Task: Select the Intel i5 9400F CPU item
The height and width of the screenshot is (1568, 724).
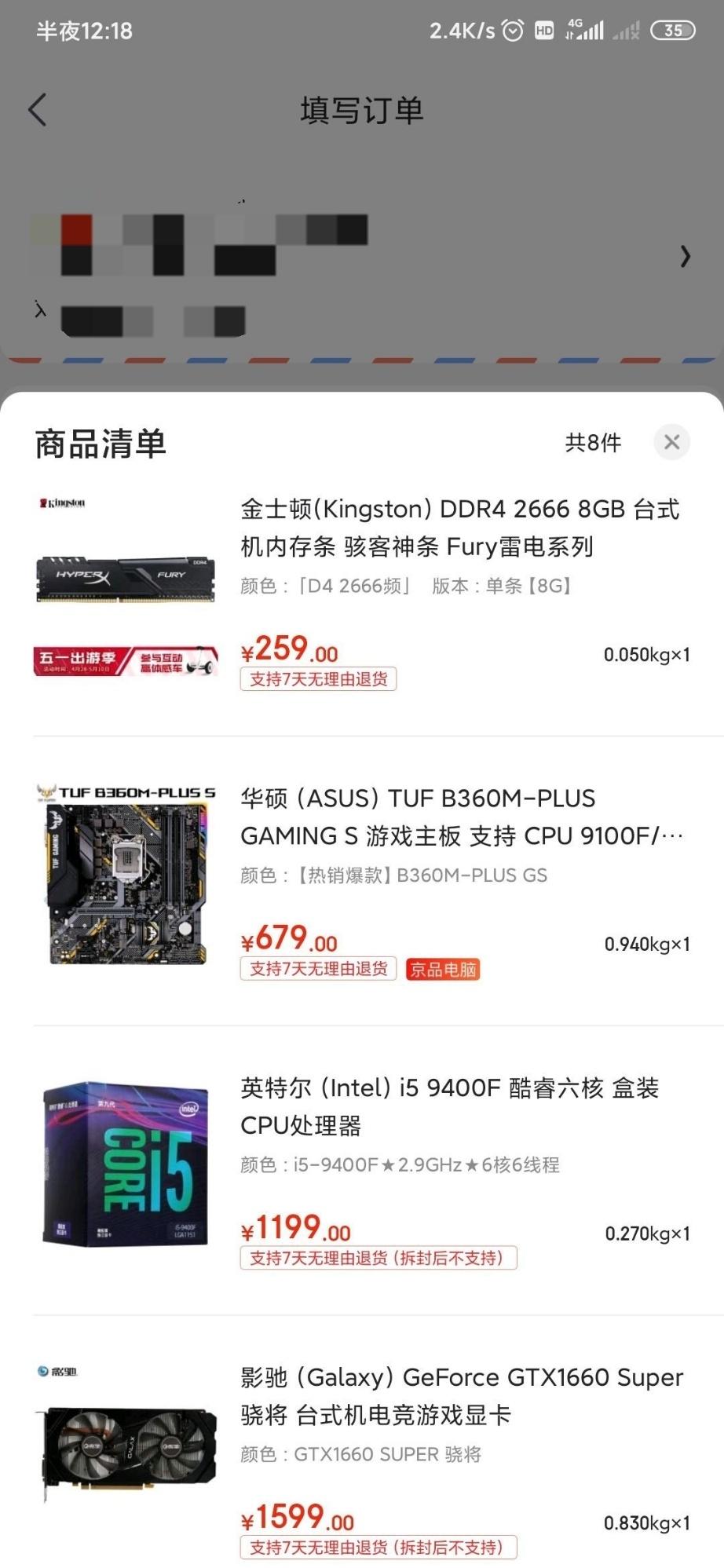Action: 449,1106
